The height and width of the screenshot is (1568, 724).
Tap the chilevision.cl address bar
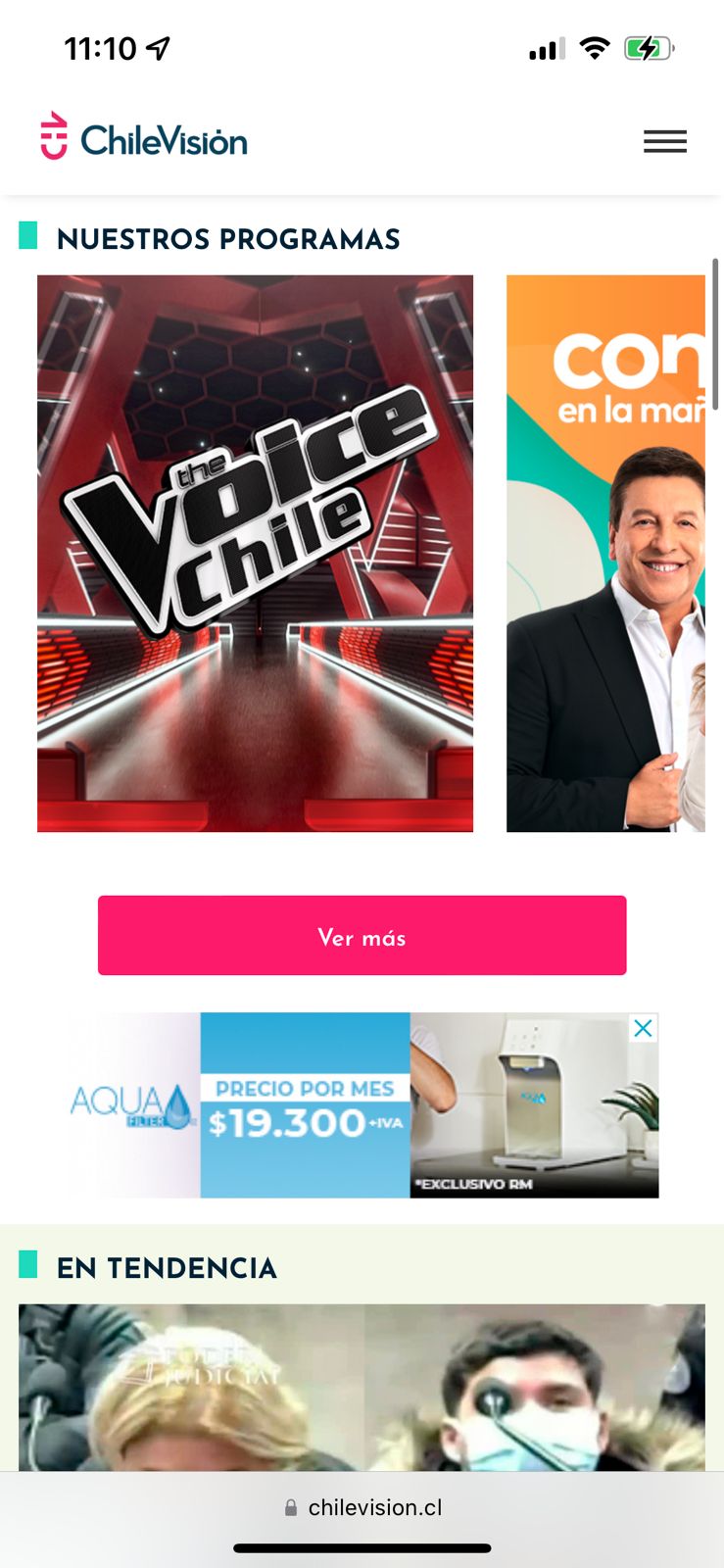(x=362, y=1507)
